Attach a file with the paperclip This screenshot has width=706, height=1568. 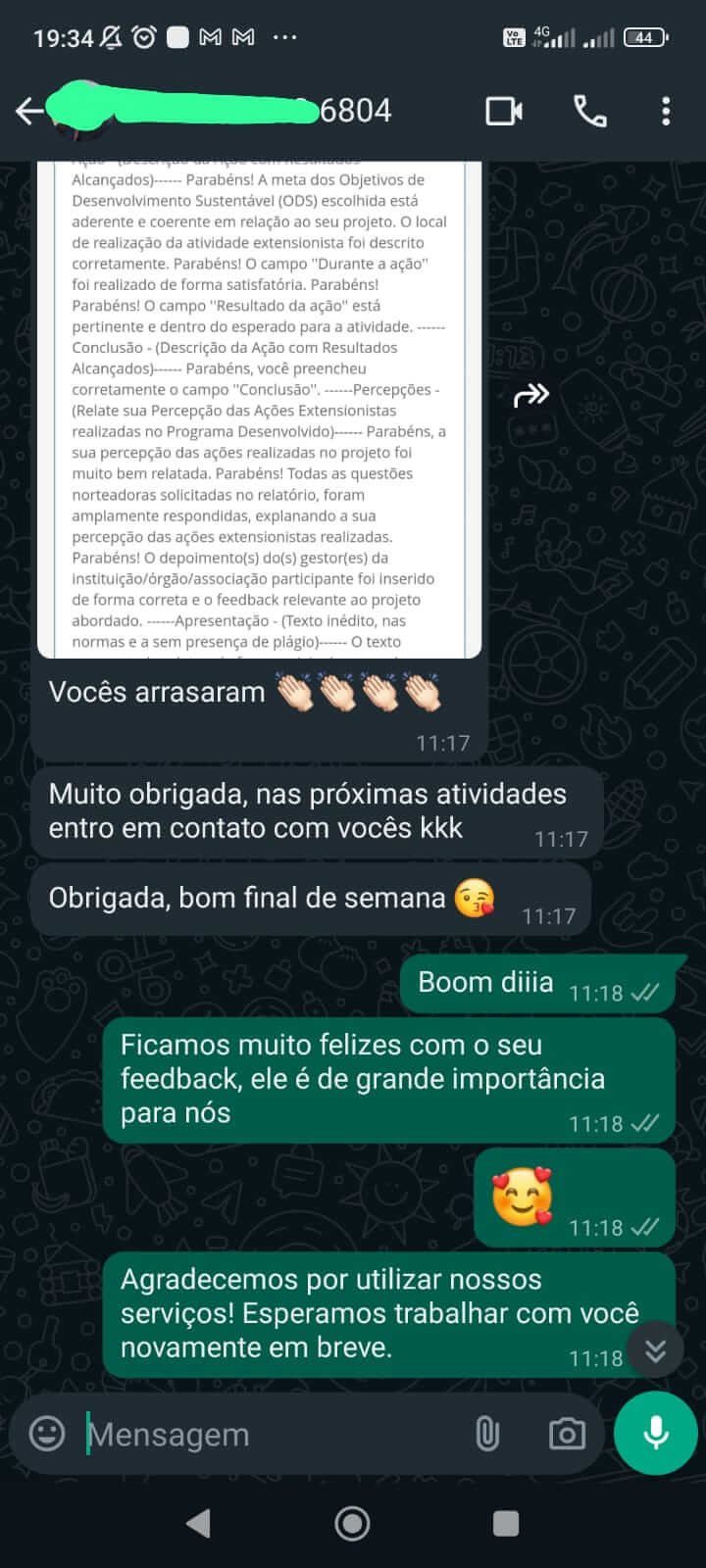pyautogui.click(x=487, y=1434)
